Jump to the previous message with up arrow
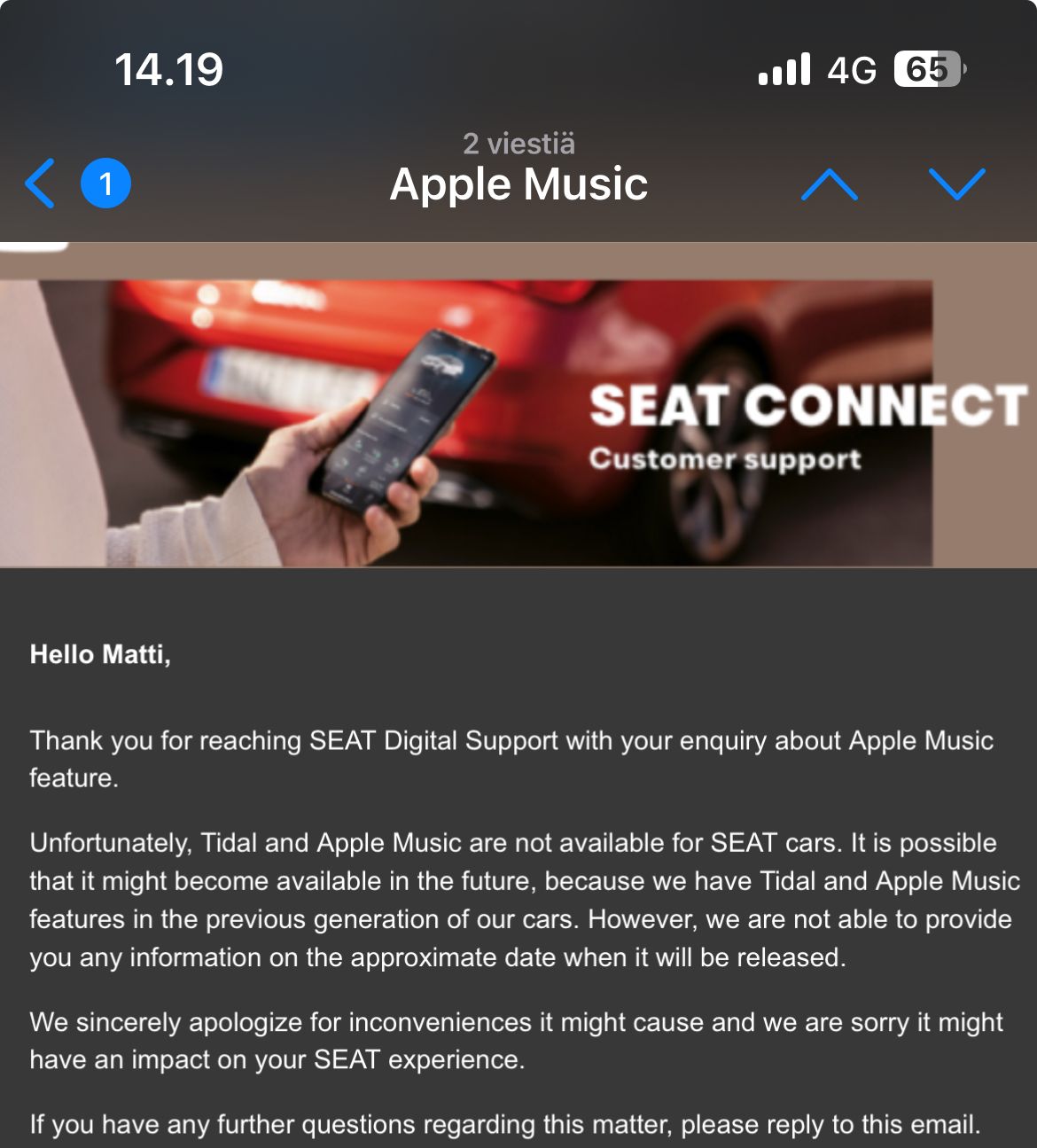1037x1148 pixels. pos(829,184)
